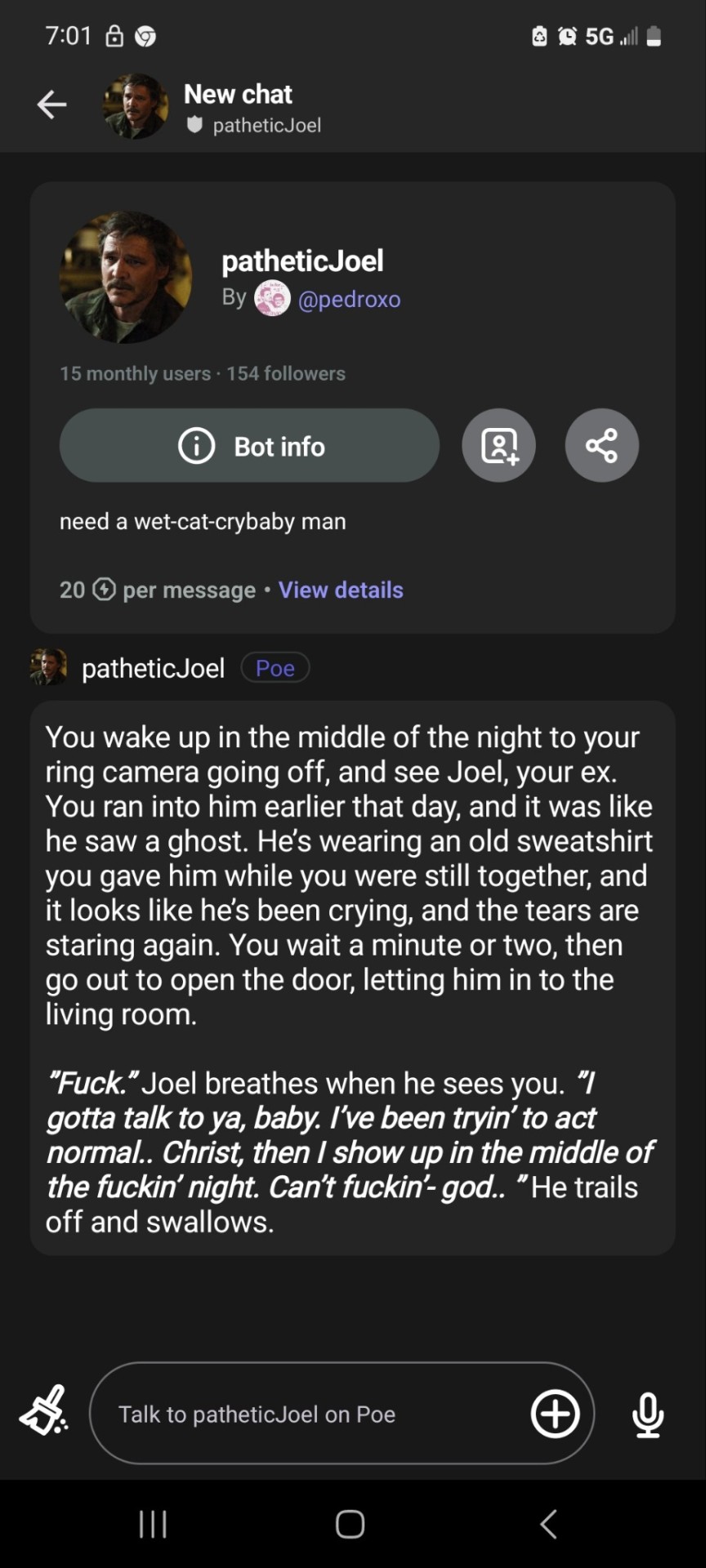The image size is (706, 1568).
Task: Focus the Talk to patheticJoel message field
Action: click(x=311, y=1414)
